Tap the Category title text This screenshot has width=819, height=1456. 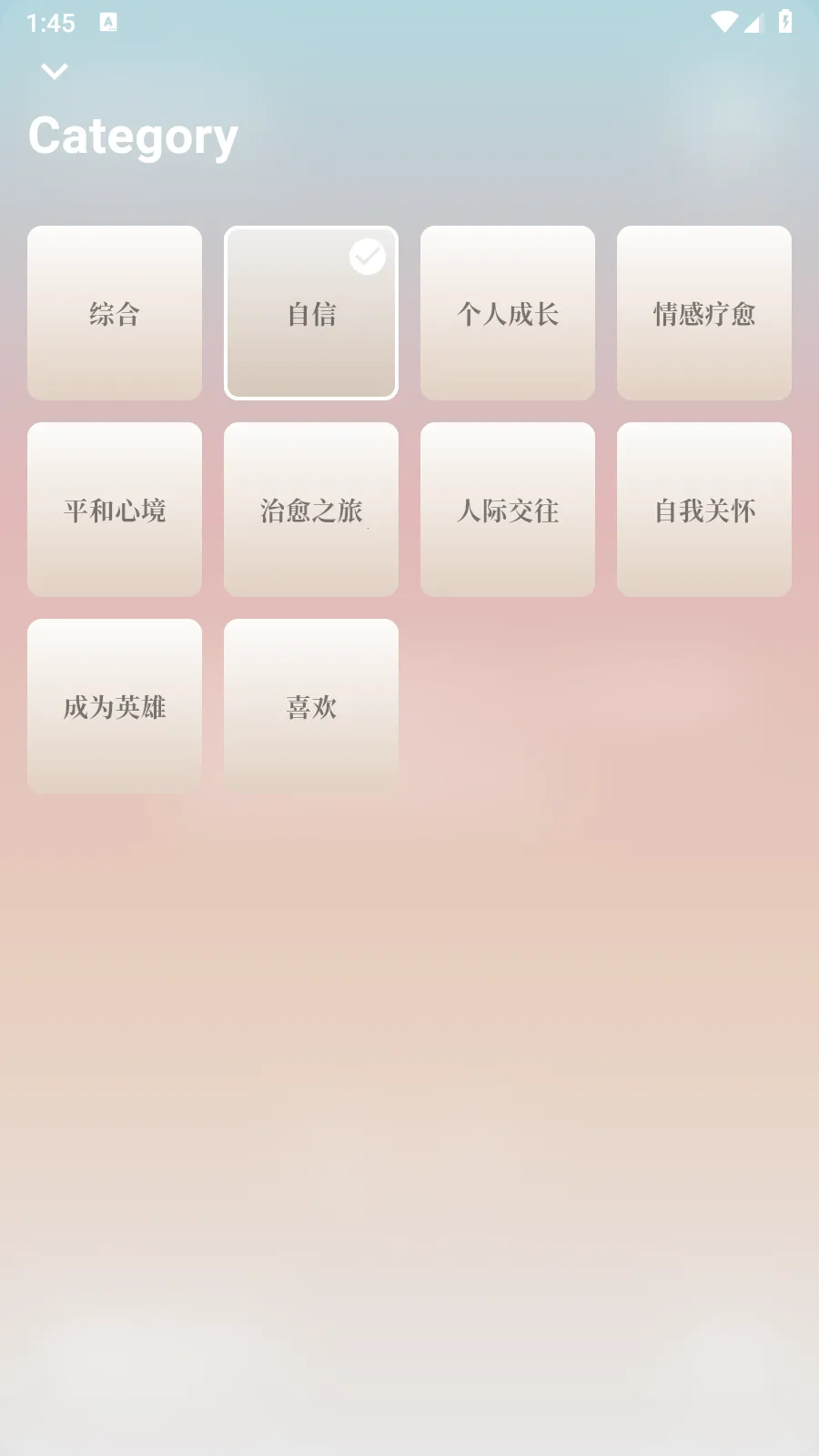(132, 135)
